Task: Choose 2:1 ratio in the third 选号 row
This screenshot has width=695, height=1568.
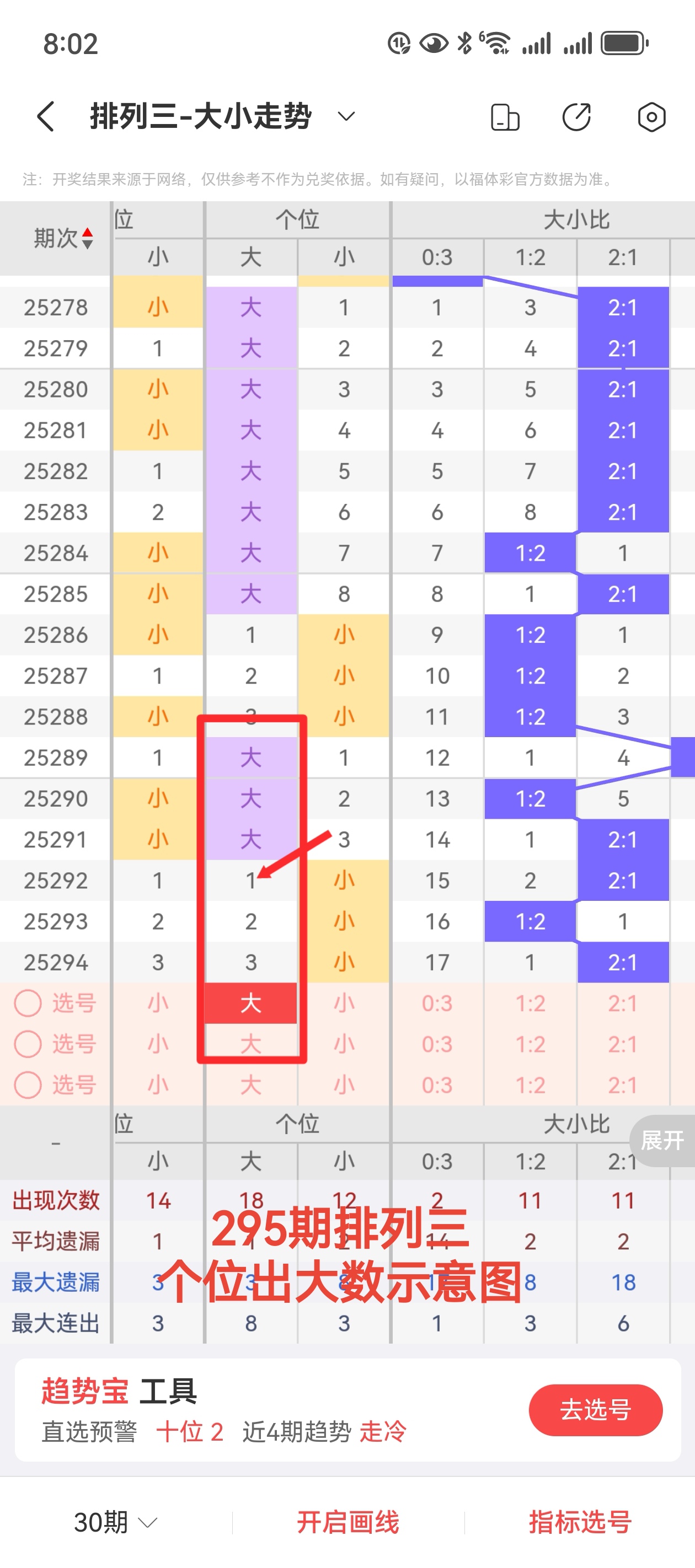Action: pos(623,1084)
